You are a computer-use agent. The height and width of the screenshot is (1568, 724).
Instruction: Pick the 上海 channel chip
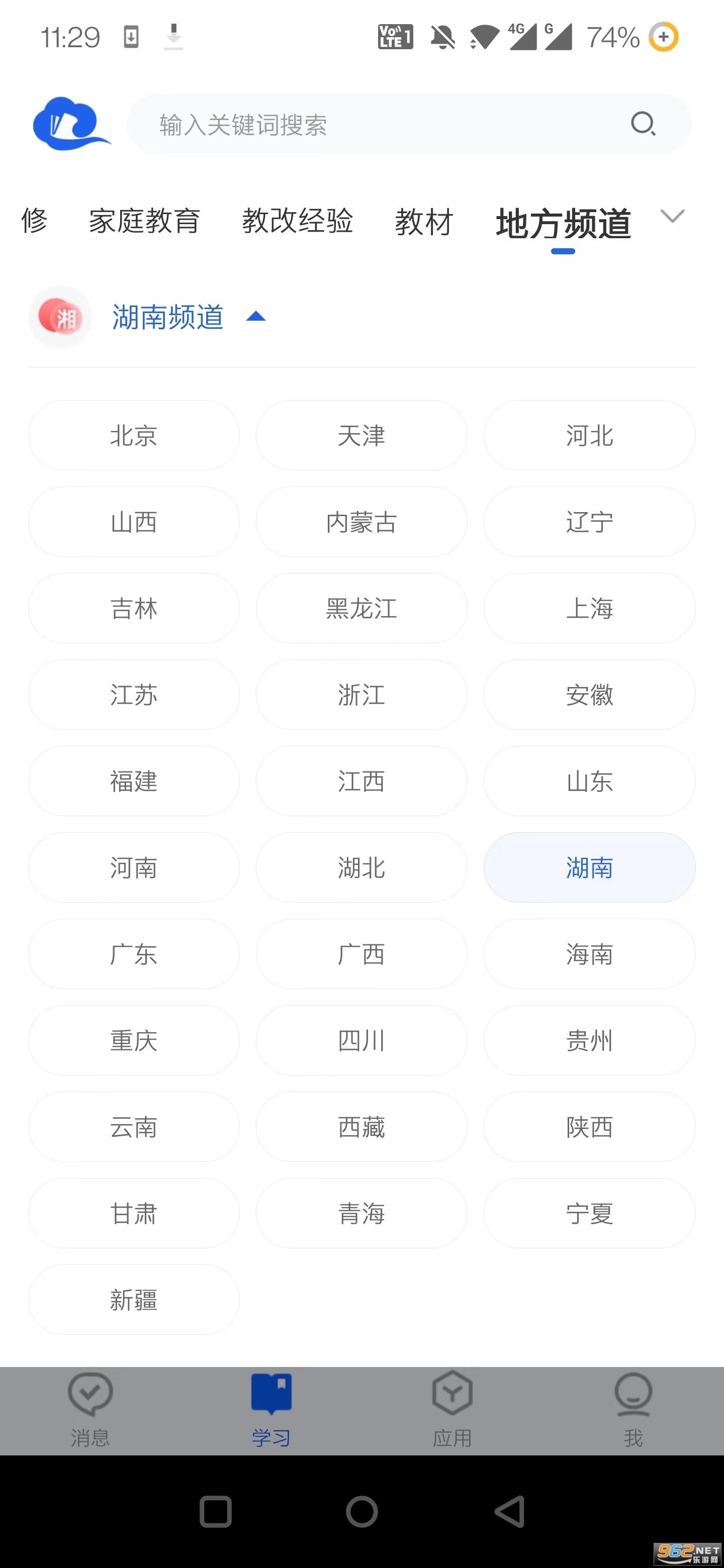point(589,608)
